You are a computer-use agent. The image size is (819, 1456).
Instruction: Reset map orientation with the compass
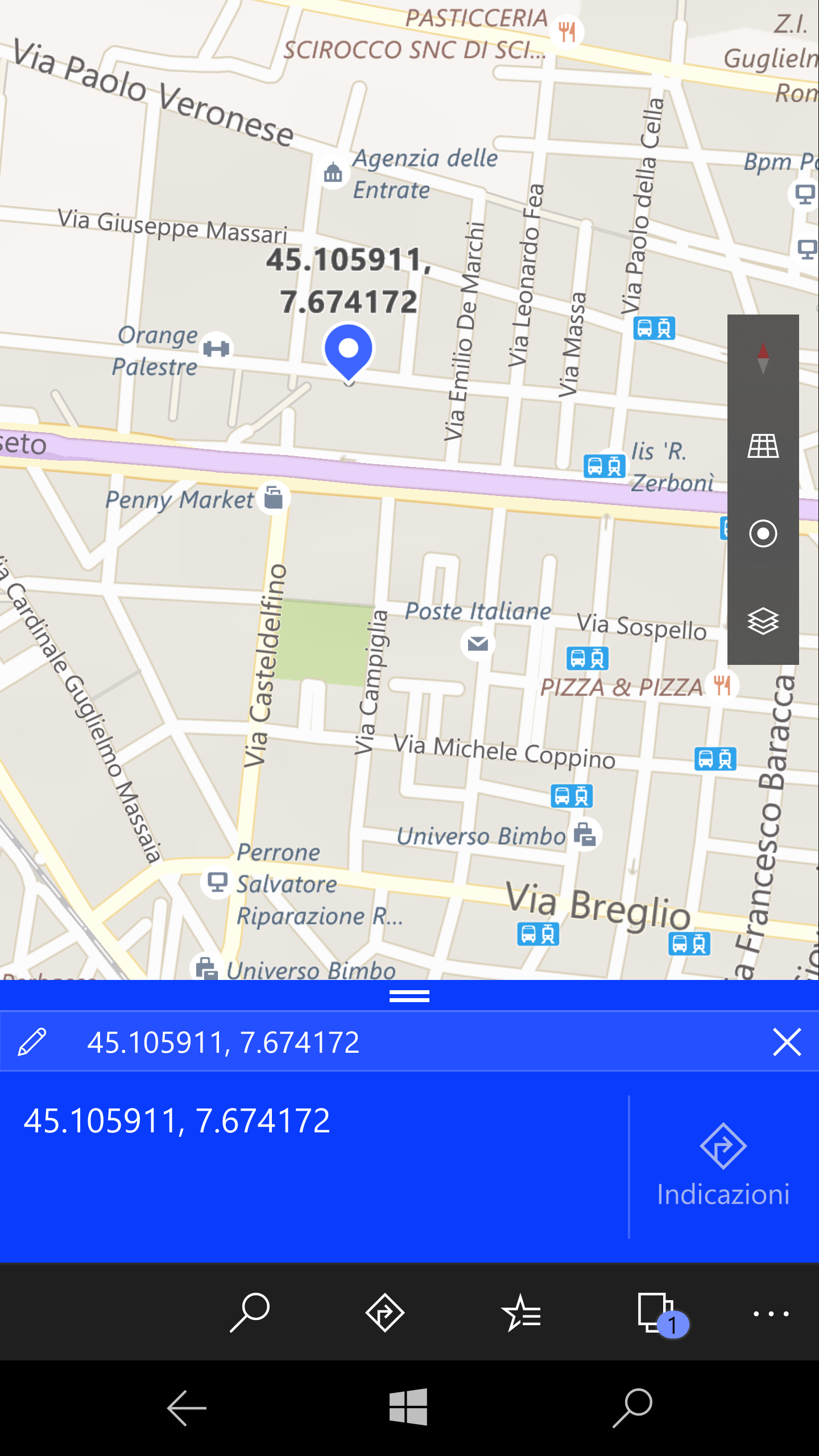point(763,358)
